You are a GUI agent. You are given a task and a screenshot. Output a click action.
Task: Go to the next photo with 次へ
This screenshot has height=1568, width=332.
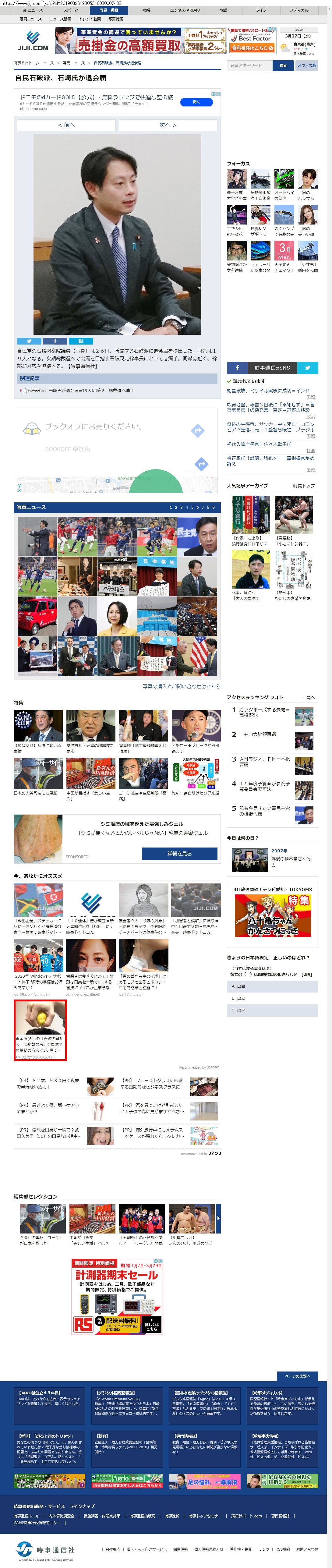coord(168,125)
